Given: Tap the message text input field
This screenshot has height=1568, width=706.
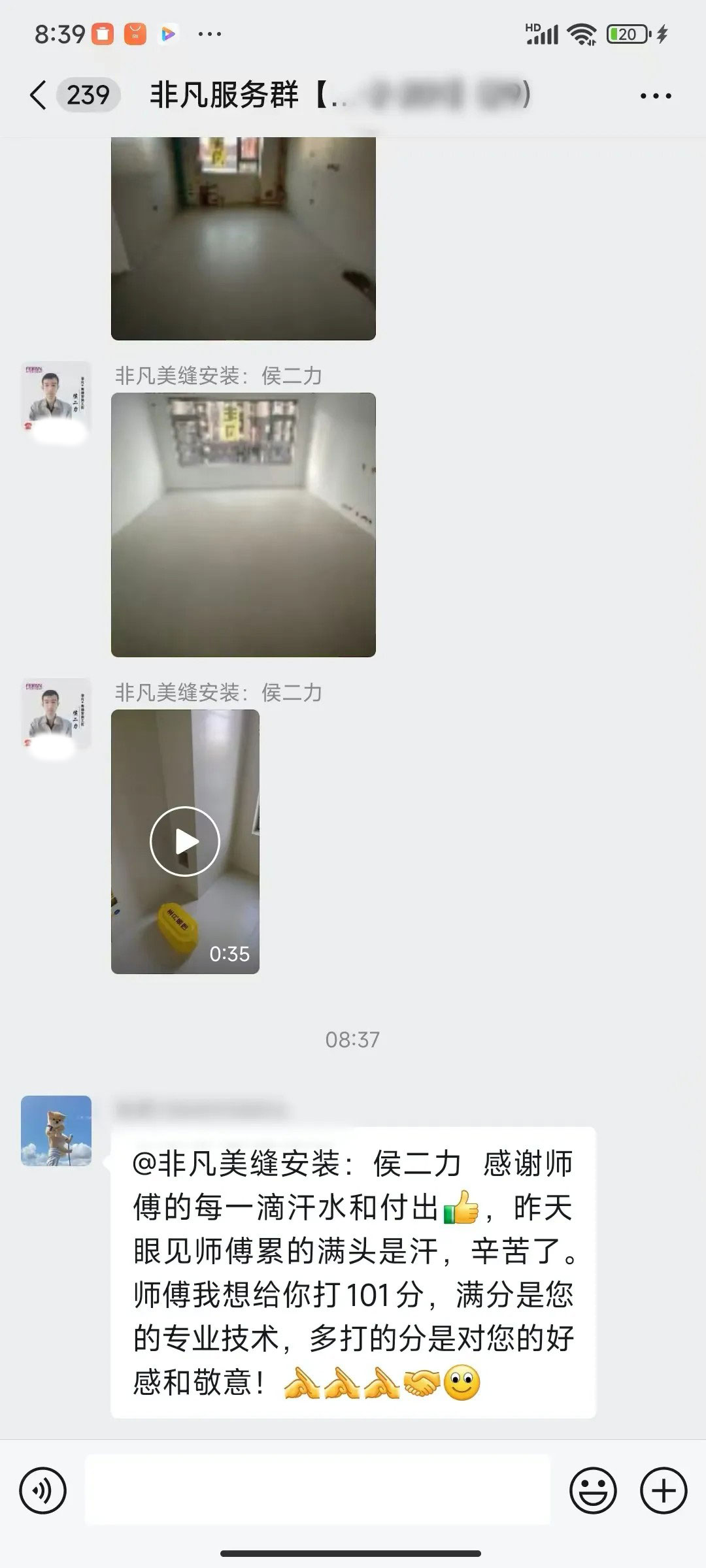Looking at the screenshot, I should tap(318, 1491).
